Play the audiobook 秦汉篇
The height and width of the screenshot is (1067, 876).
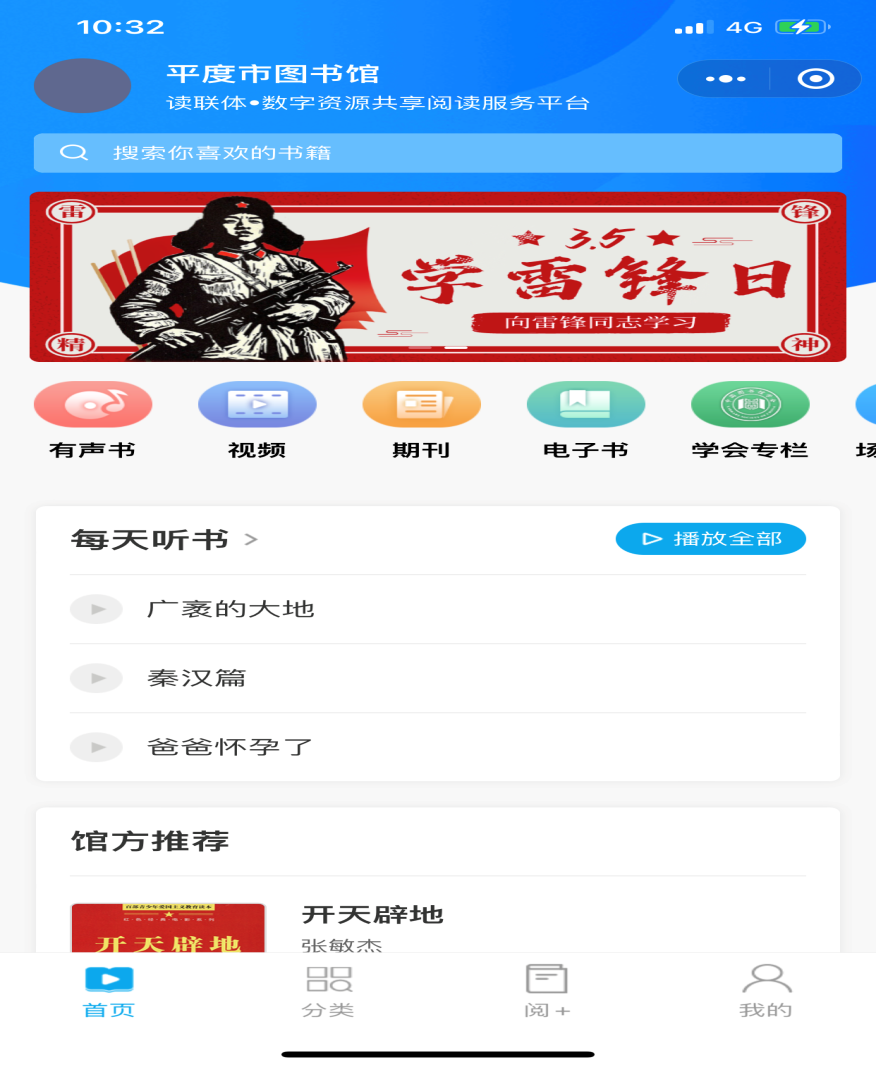coord(96,678)
